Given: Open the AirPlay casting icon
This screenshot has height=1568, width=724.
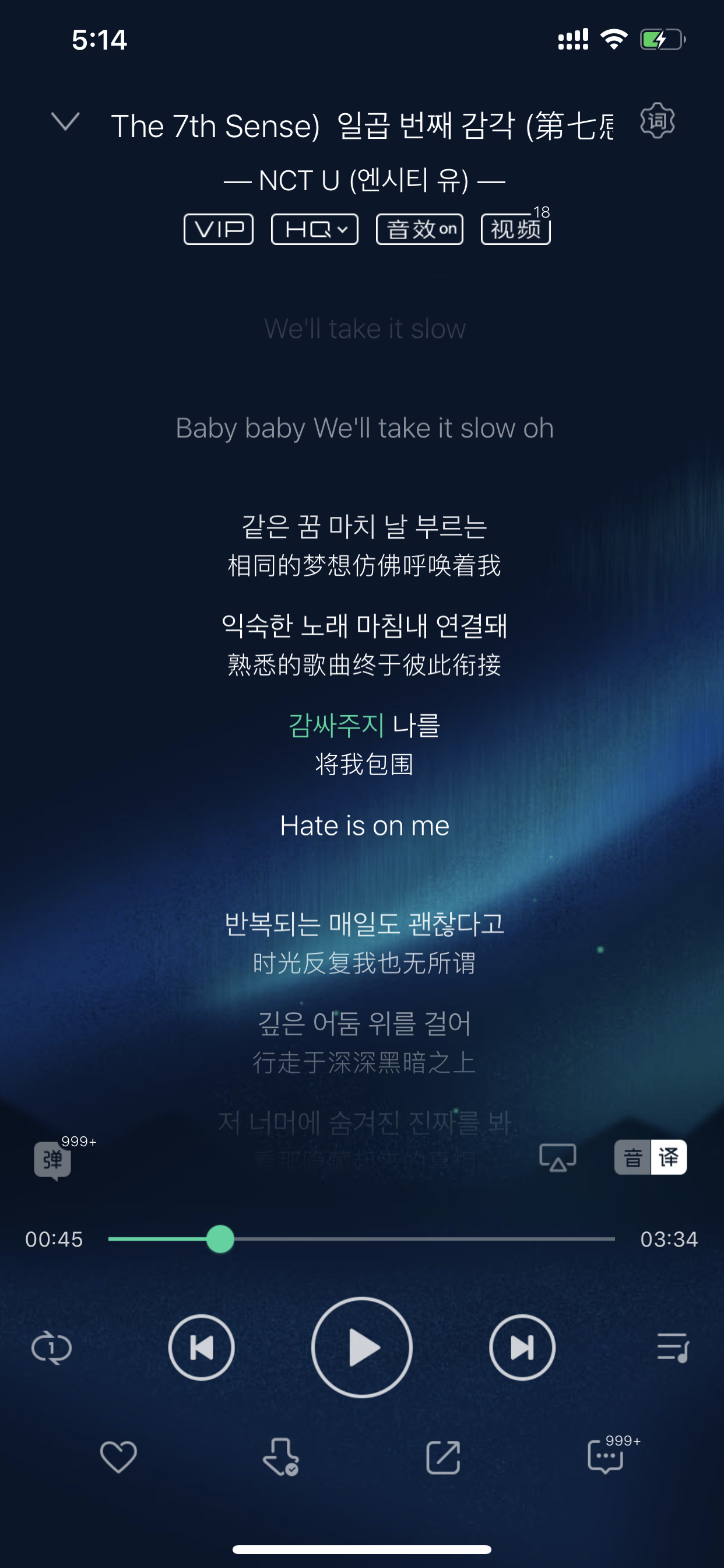Looking at the screenshot, I should click(557, 1157).
